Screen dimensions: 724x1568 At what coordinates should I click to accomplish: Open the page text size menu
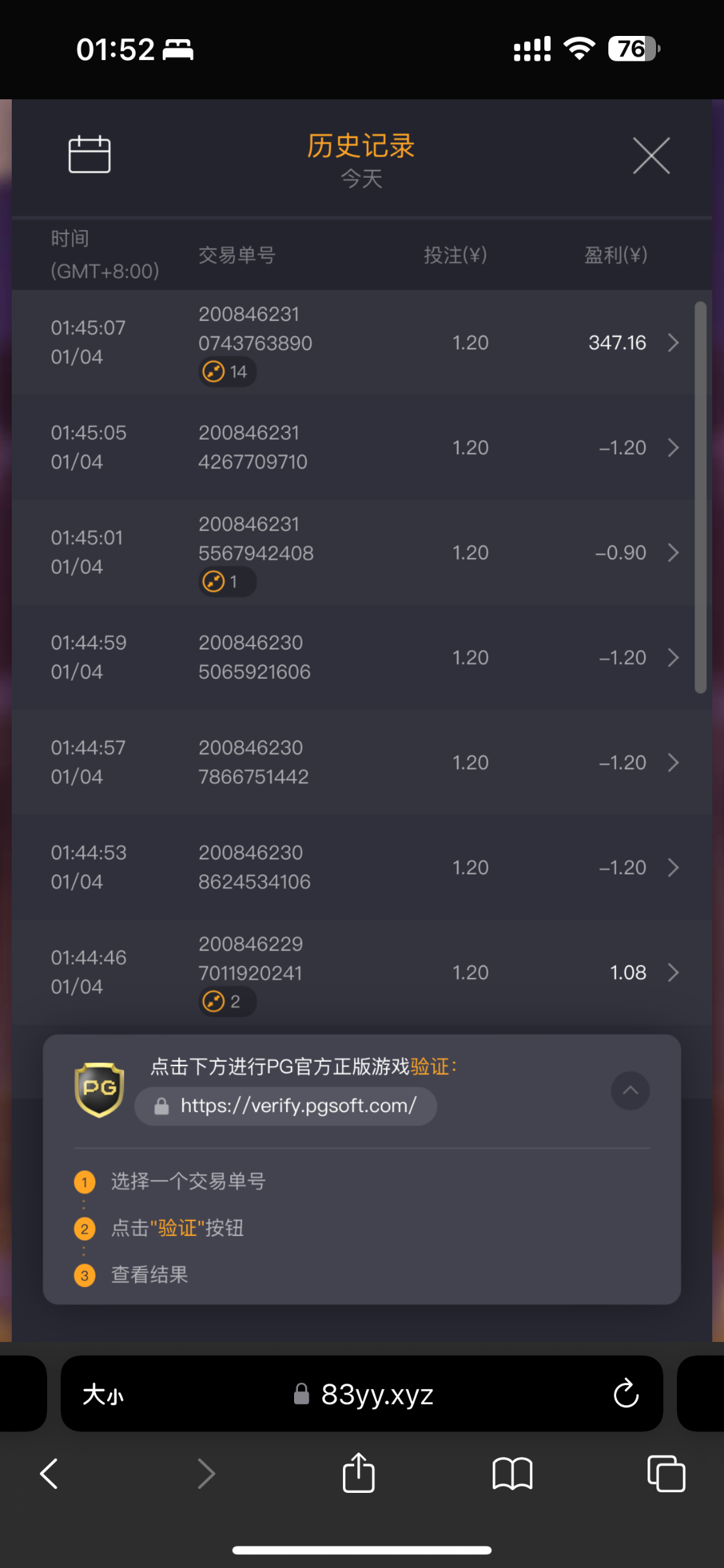pyautogui.click(x=103, y=1394)
